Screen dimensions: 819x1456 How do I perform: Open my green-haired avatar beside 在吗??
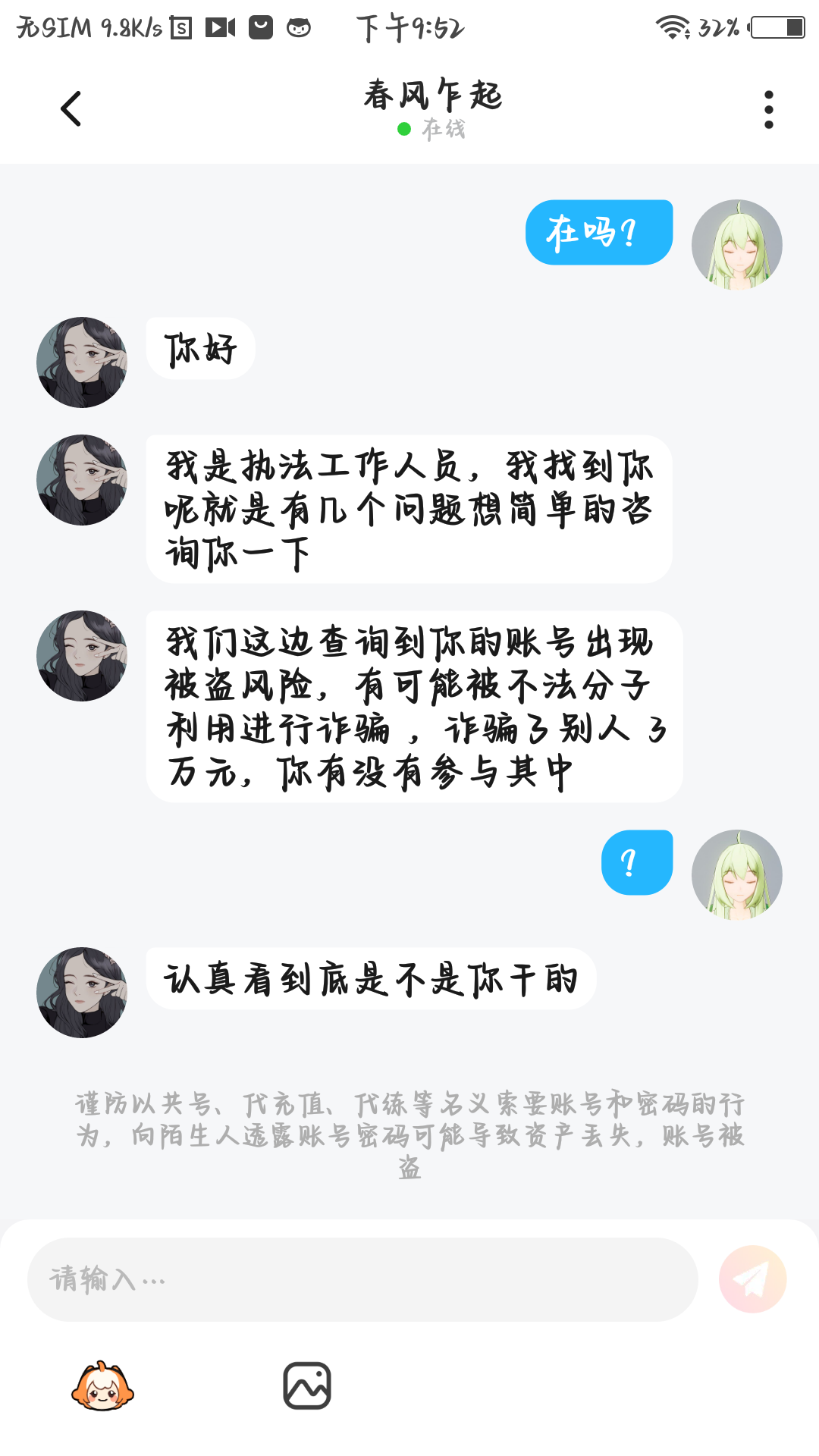click(x=736, y=245)
